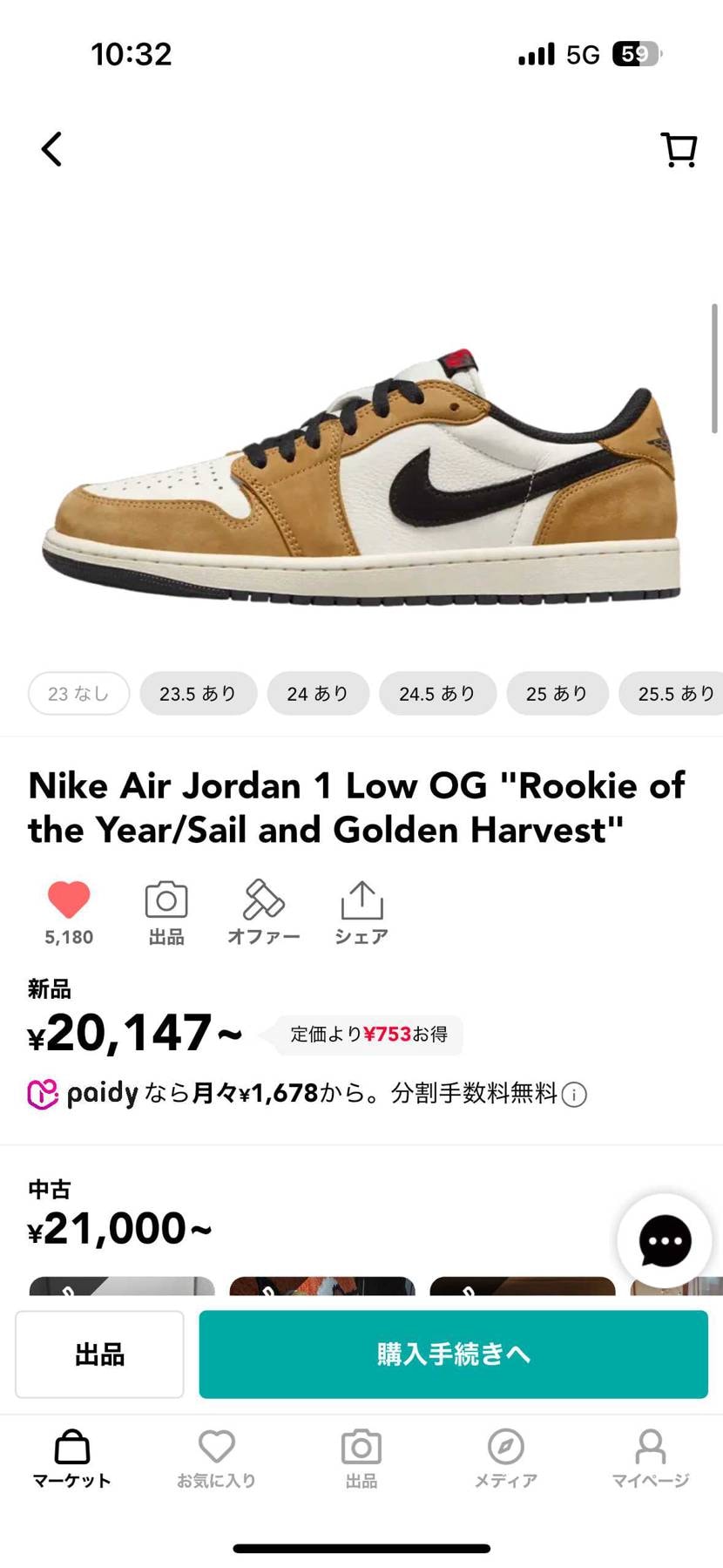Screen dimensions: 723x1568
Task: Proceed with 購入手続きへ button
Action: (x=453, y=1354)
